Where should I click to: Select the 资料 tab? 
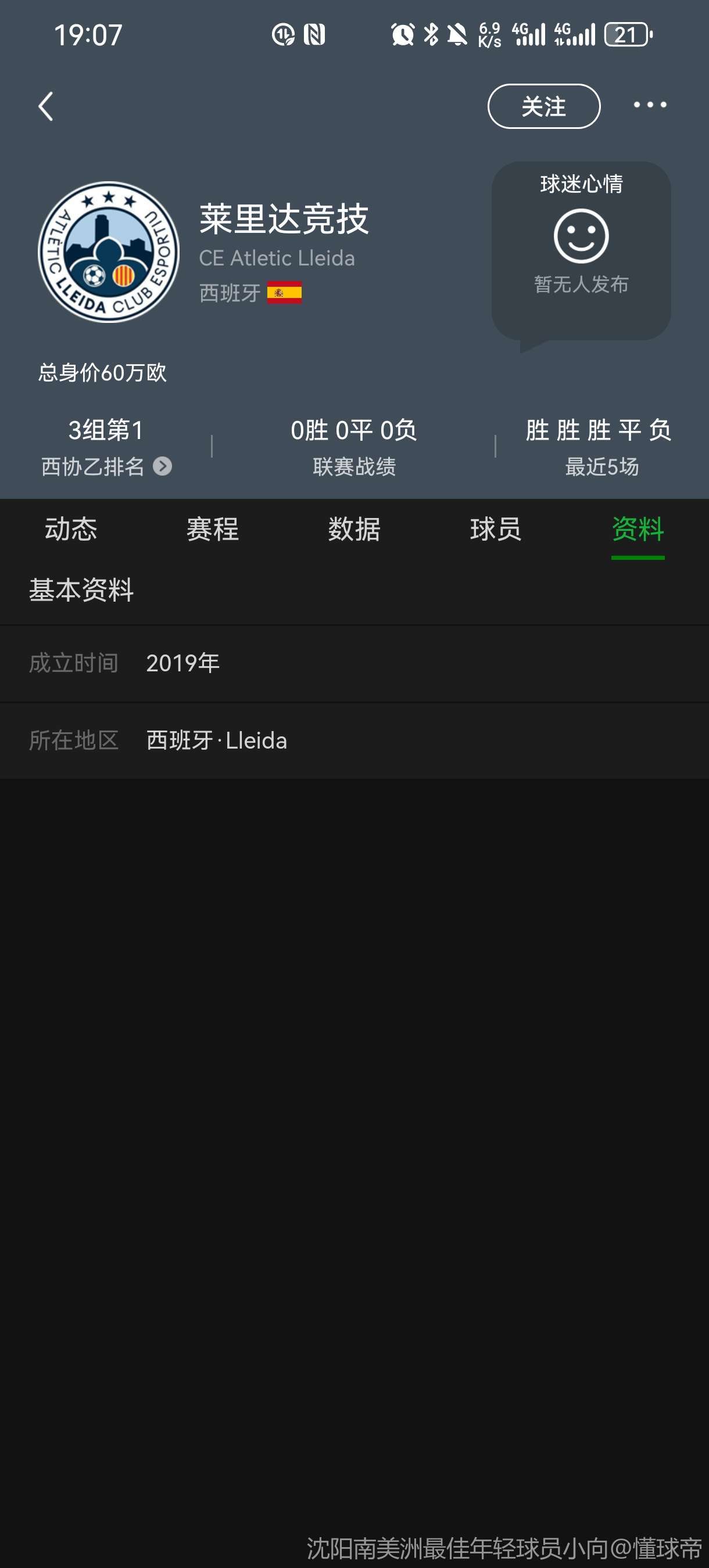click(x=638, y=529)
